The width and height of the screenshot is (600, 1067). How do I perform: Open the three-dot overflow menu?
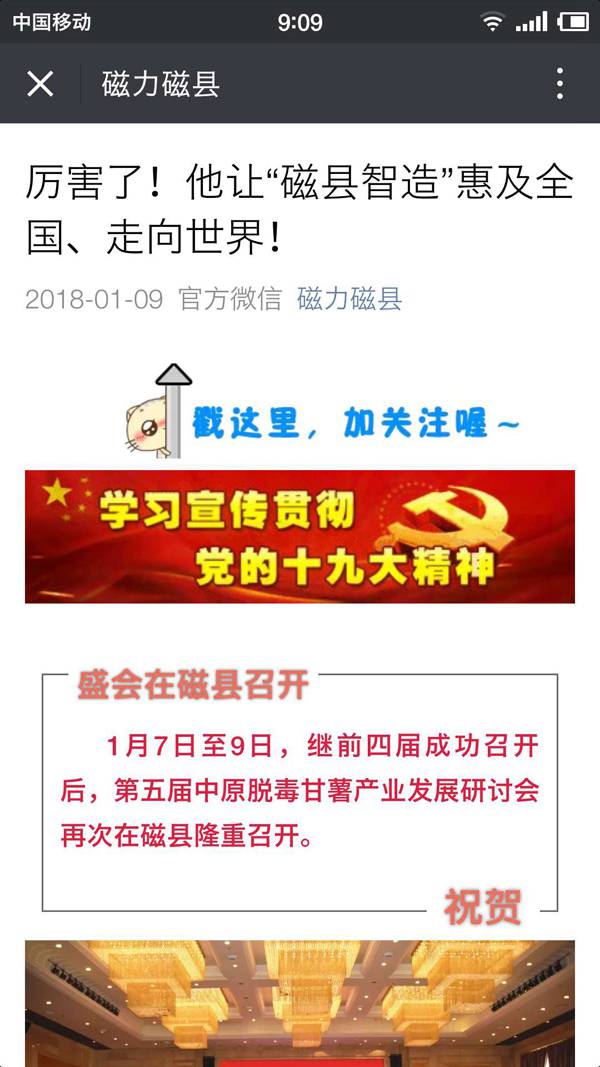tap(560, 84)
